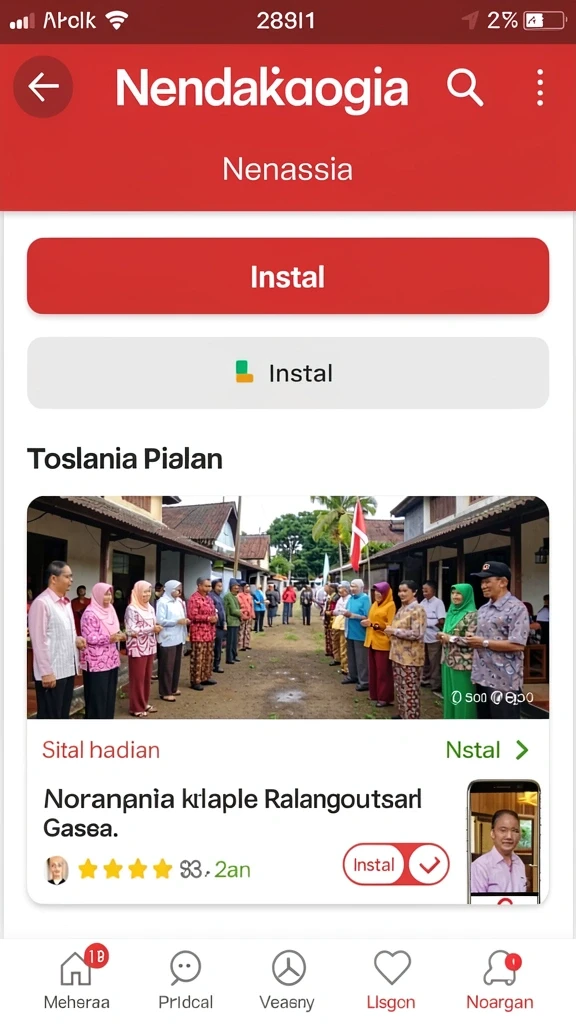Switch to the Meheraa home tab
The height and width of the screenshot is (1024, 576).
click(76, 978)
